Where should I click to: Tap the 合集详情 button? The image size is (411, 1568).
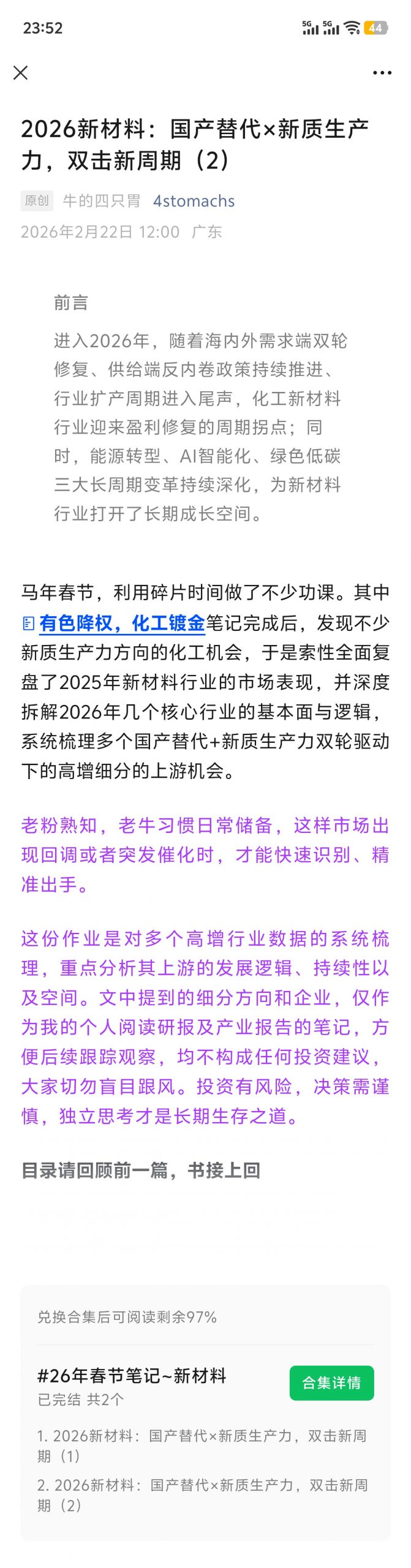coord(331,1382)
